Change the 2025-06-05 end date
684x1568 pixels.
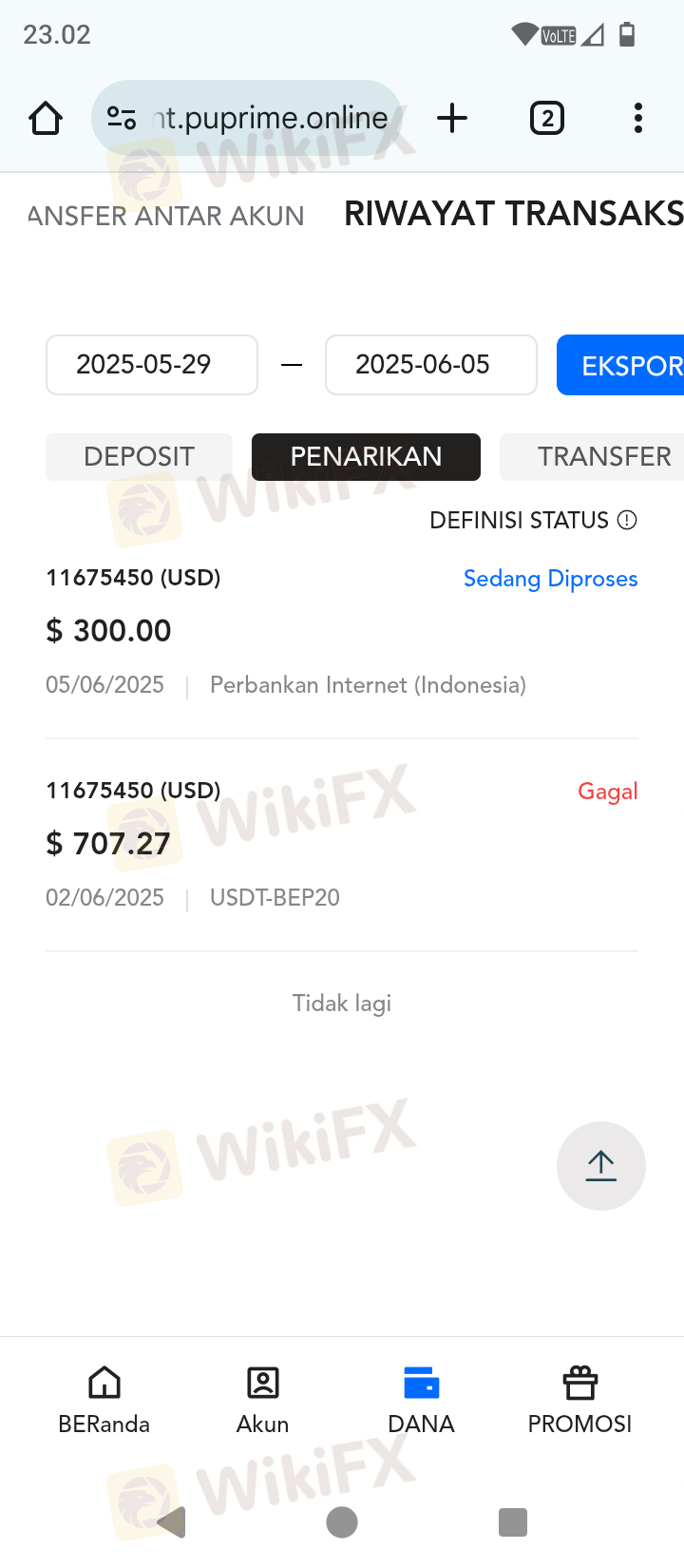coord(431,365)
